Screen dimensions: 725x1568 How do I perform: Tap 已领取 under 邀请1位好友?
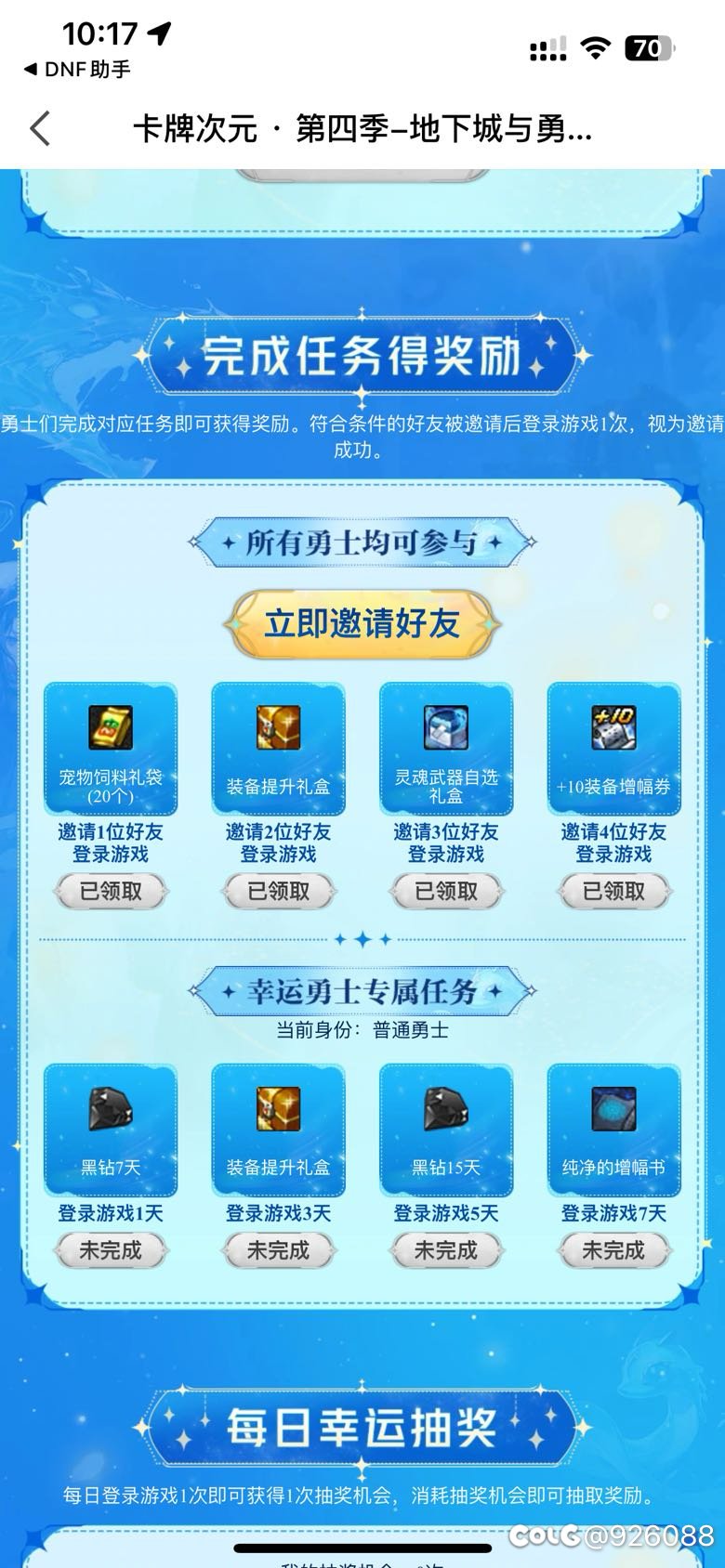tap(111, 891)
